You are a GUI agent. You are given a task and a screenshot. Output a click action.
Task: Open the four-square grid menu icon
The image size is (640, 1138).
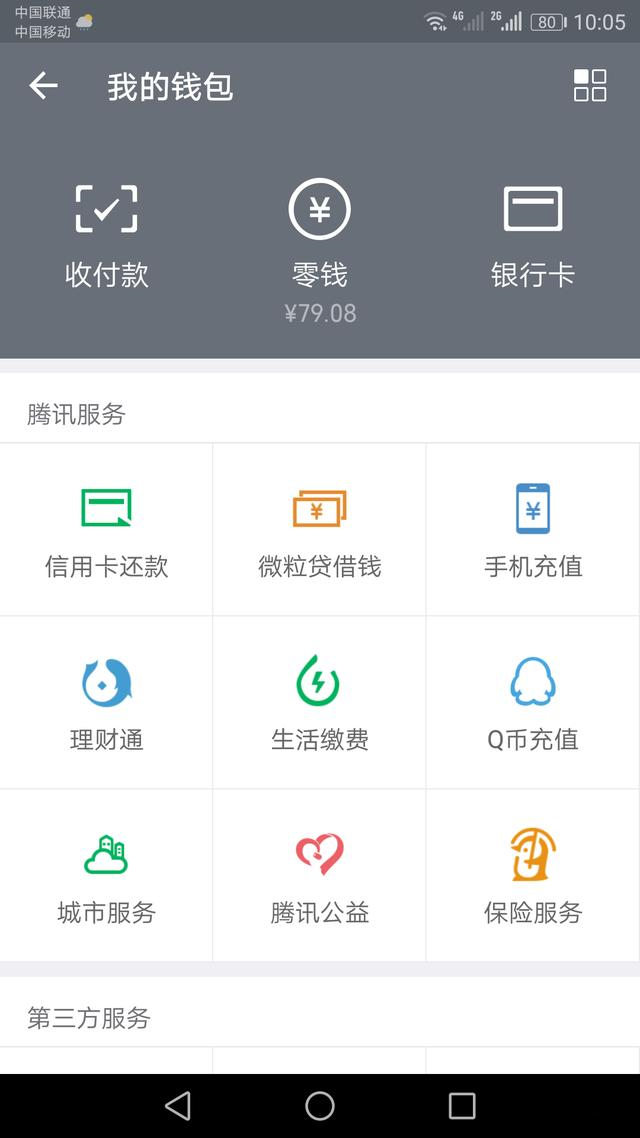click(590, 86)
